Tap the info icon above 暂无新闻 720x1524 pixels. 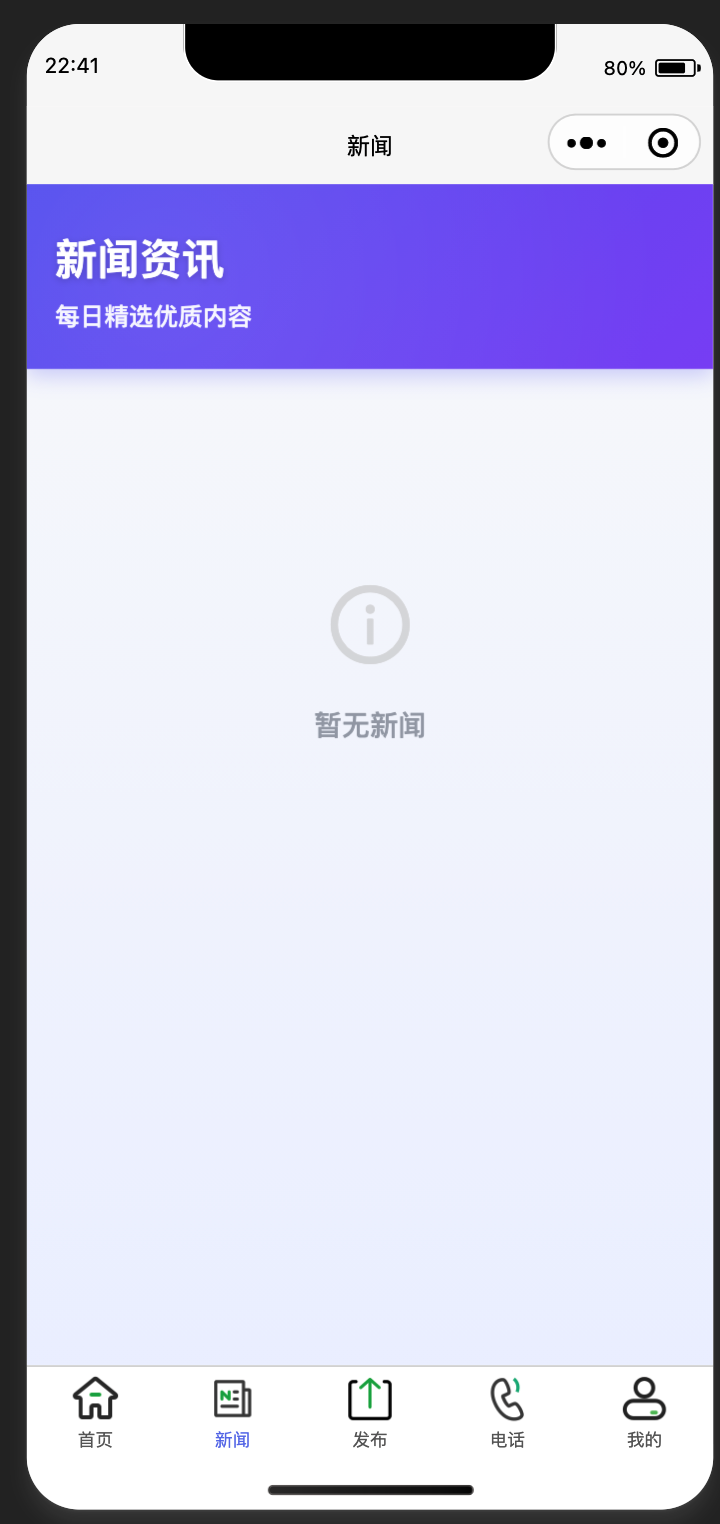click(x=370, y=624)
